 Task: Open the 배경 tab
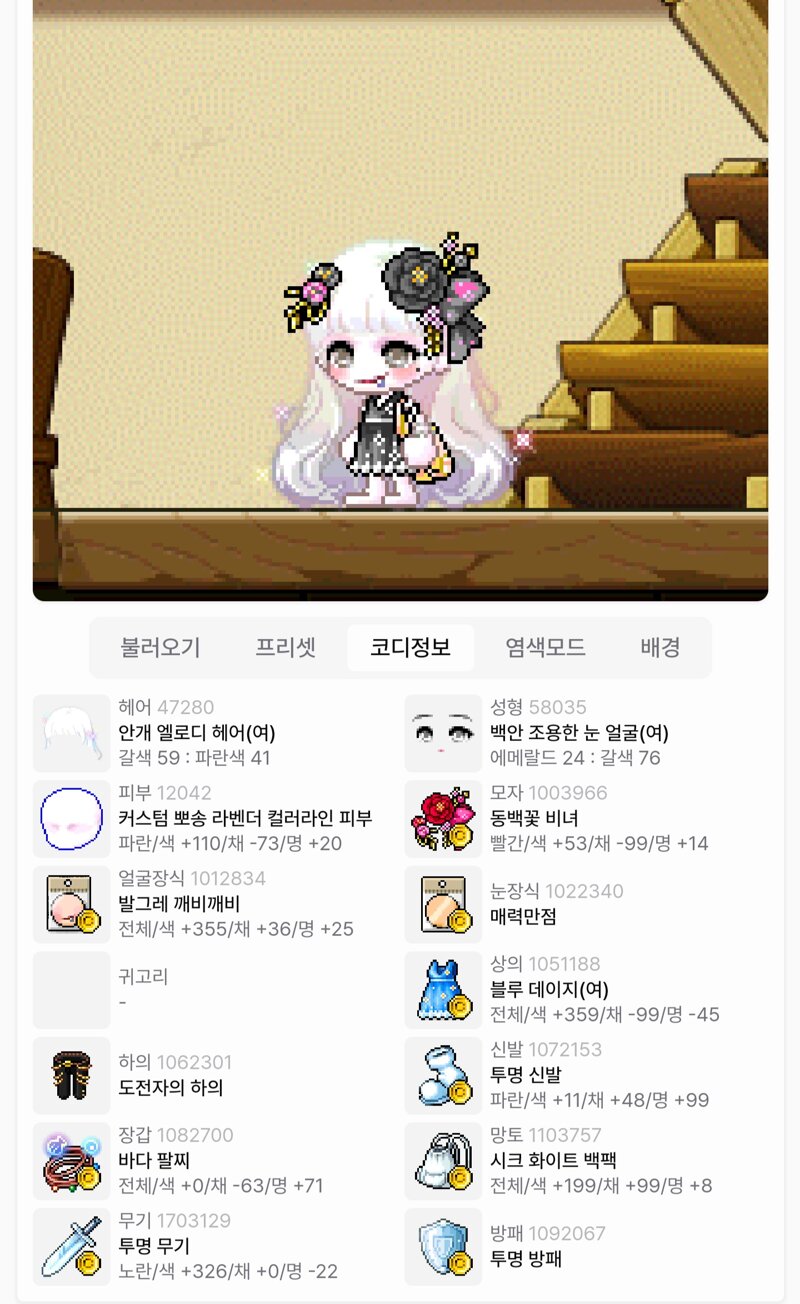(x=660, y=648)
